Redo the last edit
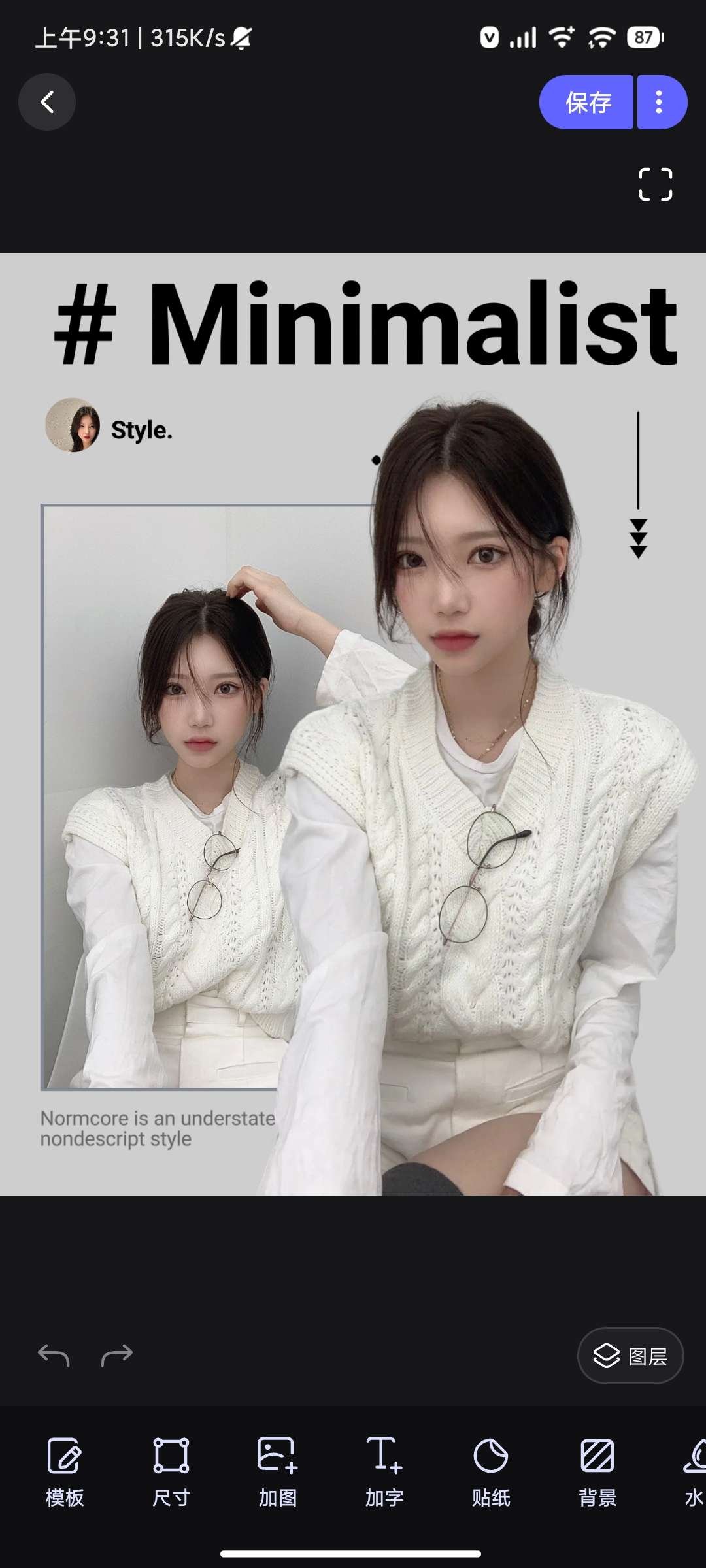Image resolution: width=706 pixels, height=1568 pixels. (x=116, y=1356)
